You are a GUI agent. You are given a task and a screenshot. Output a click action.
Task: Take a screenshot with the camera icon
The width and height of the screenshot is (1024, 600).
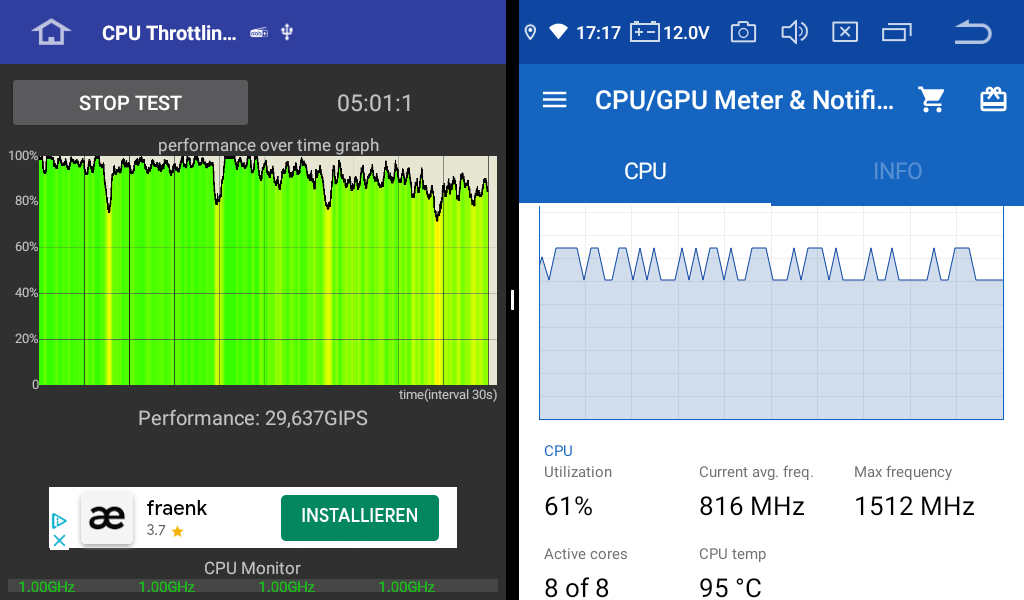tap(743, 32)
